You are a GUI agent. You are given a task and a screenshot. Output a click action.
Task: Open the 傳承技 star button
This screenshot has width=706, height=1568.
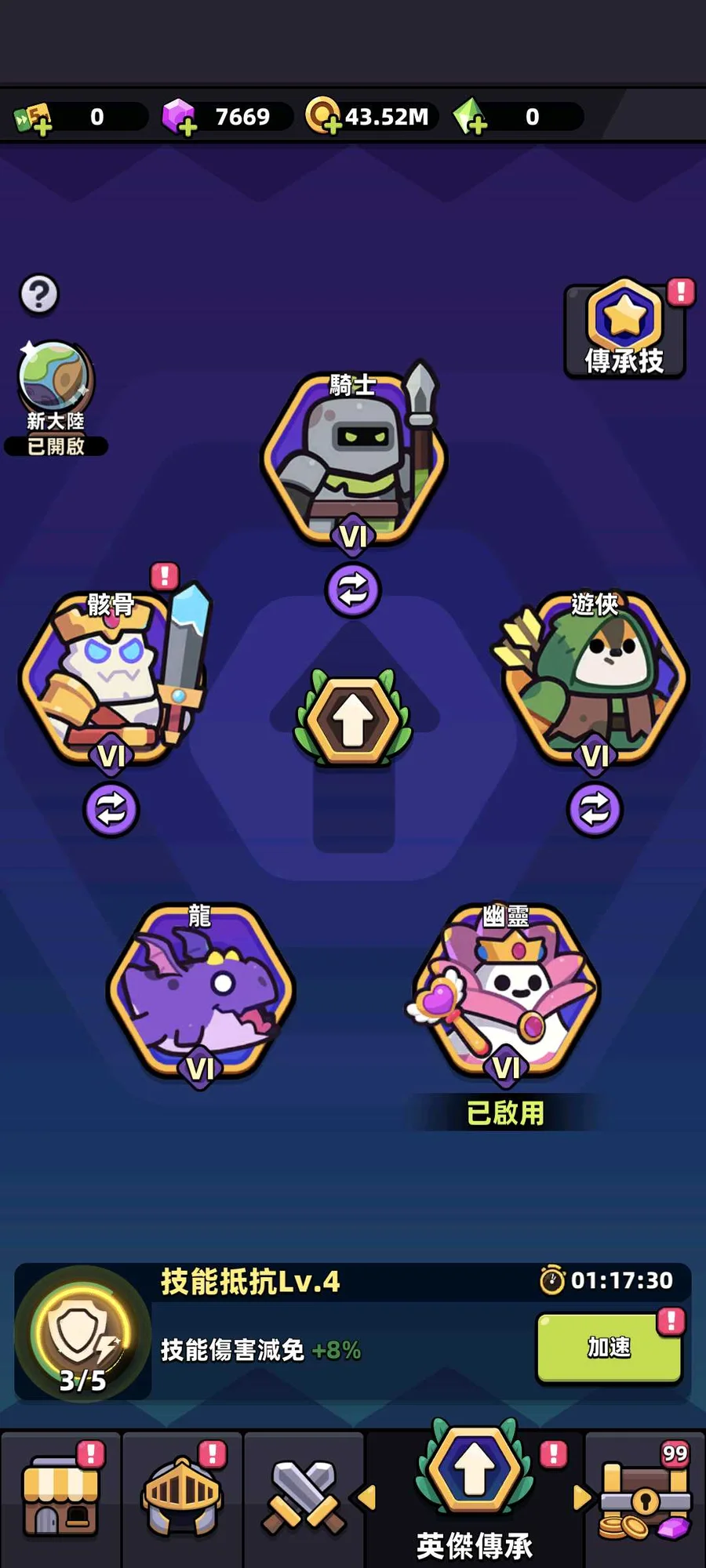point(625,329)
